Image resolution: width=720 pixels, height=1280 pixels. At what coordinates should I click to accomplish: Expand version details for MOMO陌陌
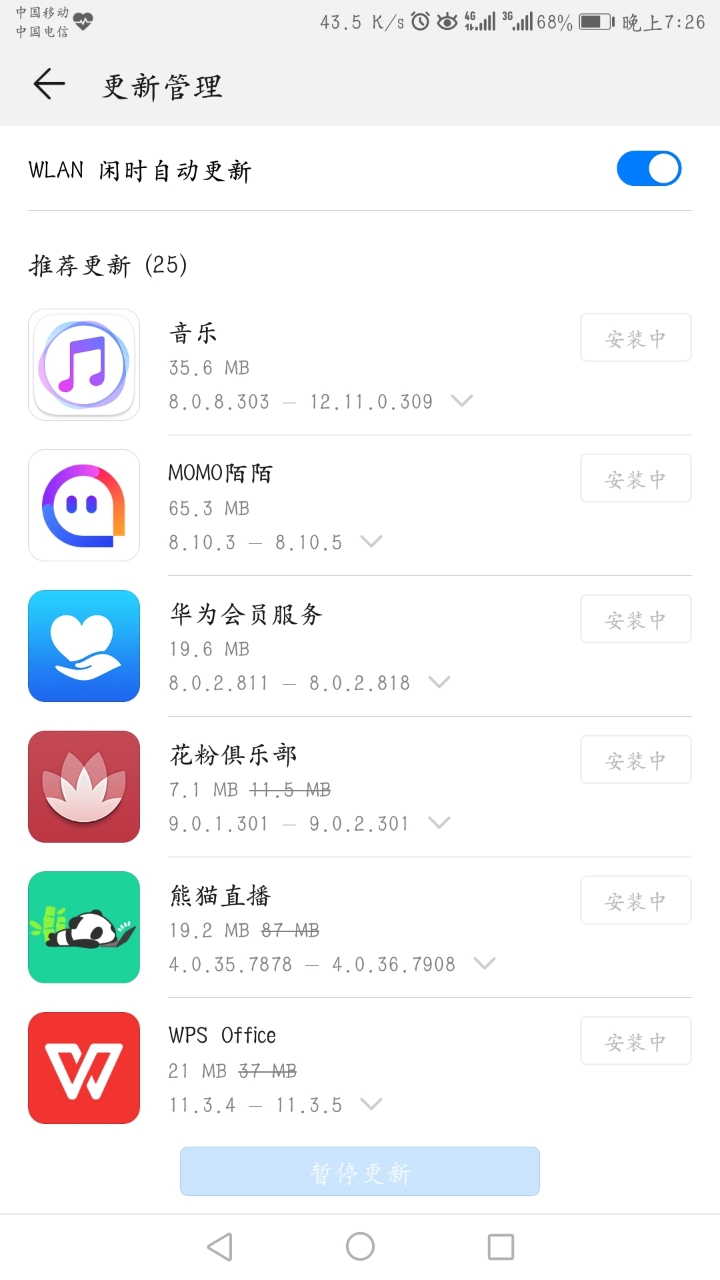click(371, 542)
